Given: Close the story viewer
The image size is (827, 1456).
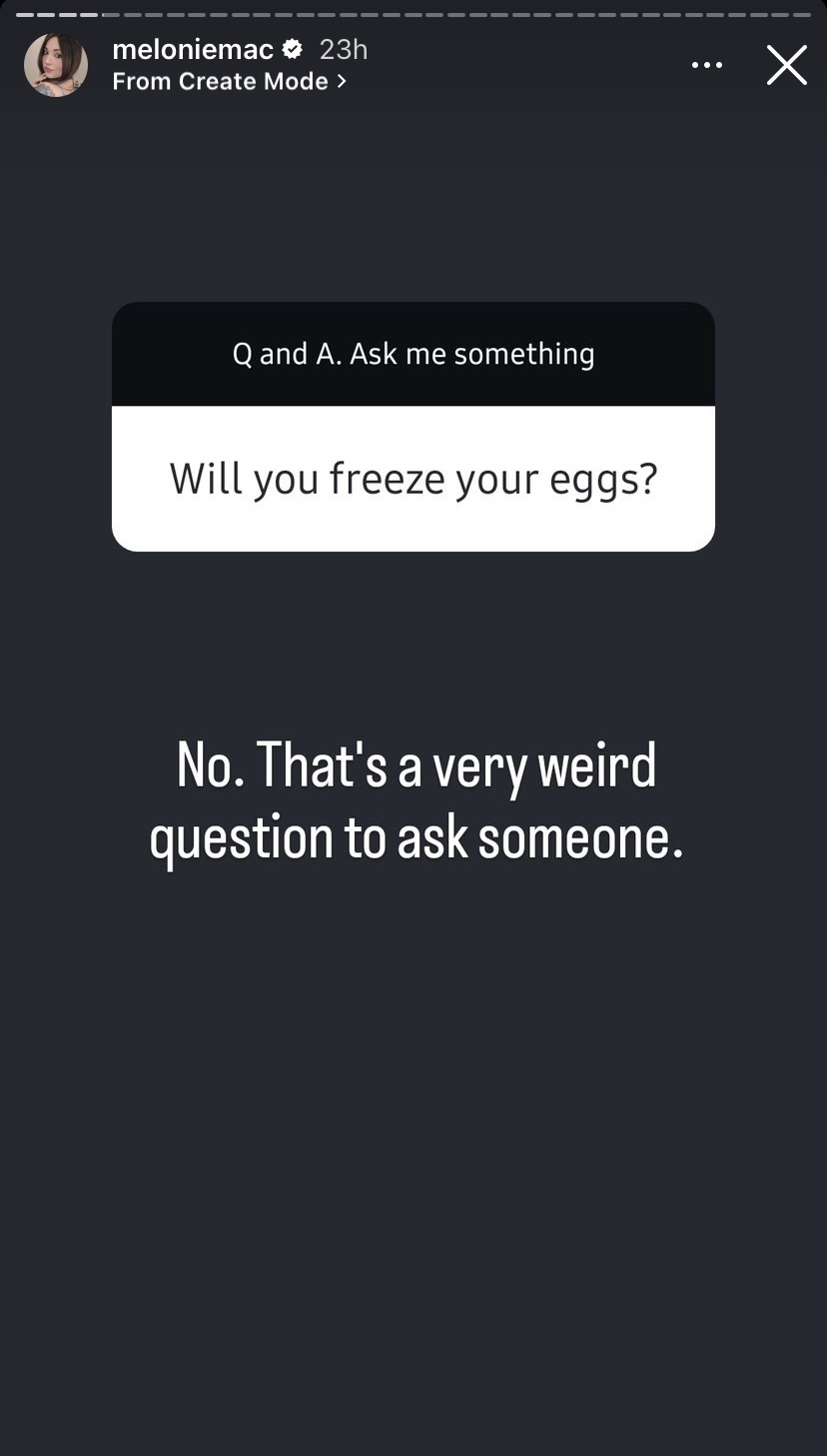Looking at the screenshot, I should click(x=786, y=65).
